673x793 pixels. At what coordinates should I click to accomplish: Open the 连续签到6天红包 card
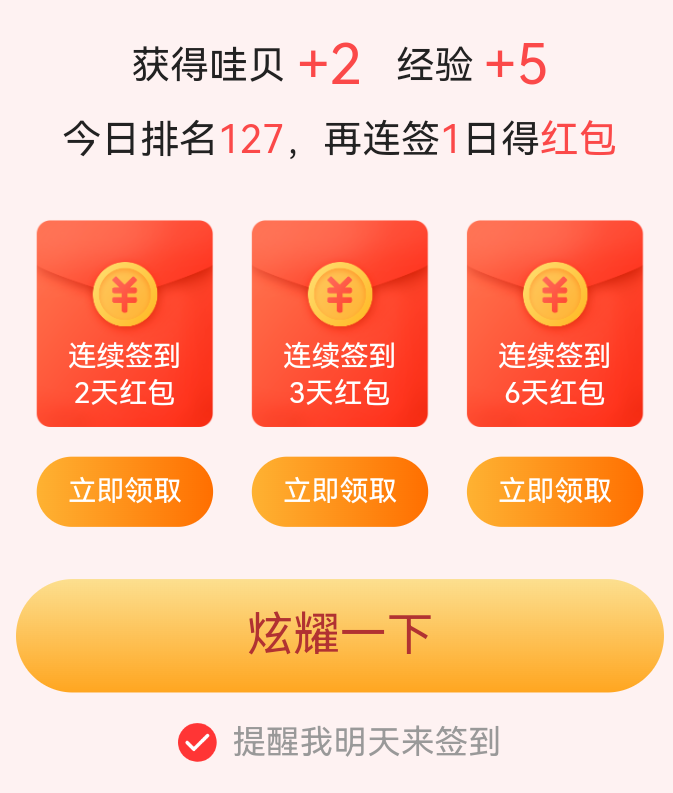coord(555,324)
